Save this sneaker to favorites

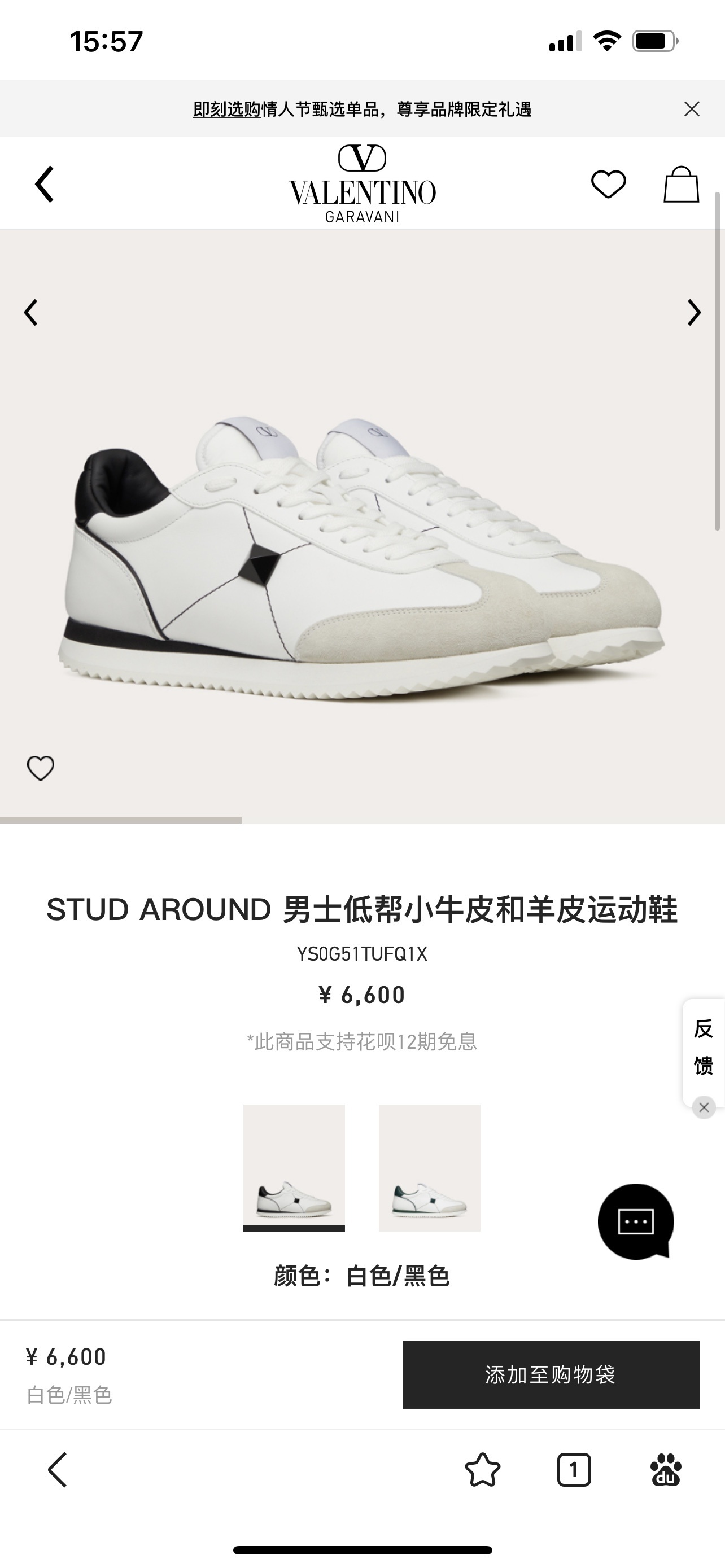click(41, 768)
